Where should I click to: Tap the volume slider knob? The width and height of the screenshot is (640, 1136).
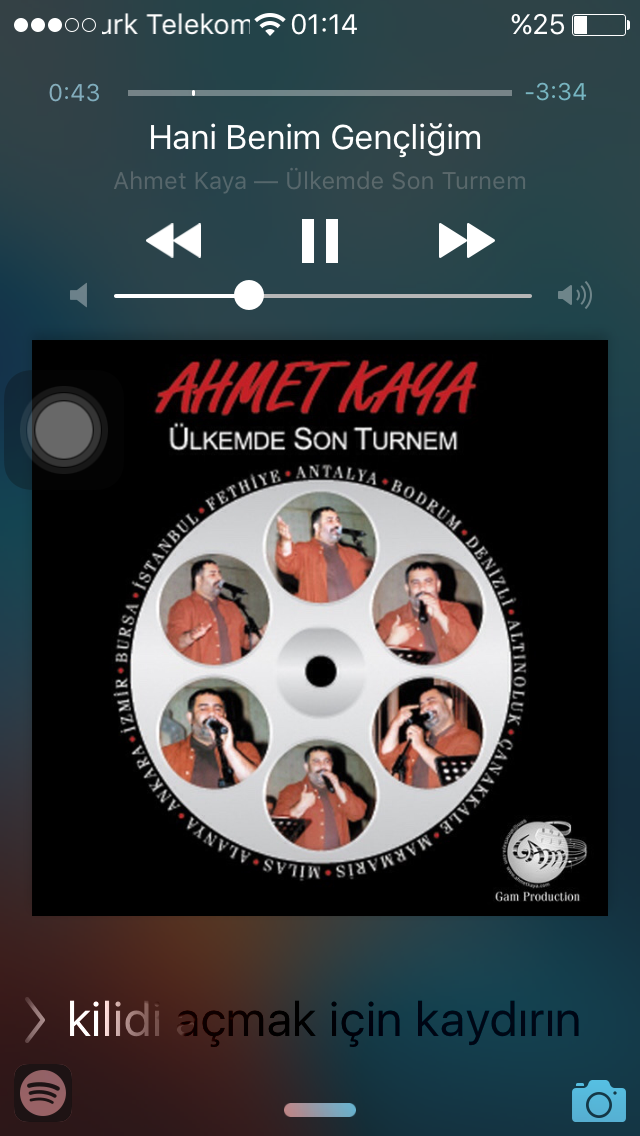248,295
